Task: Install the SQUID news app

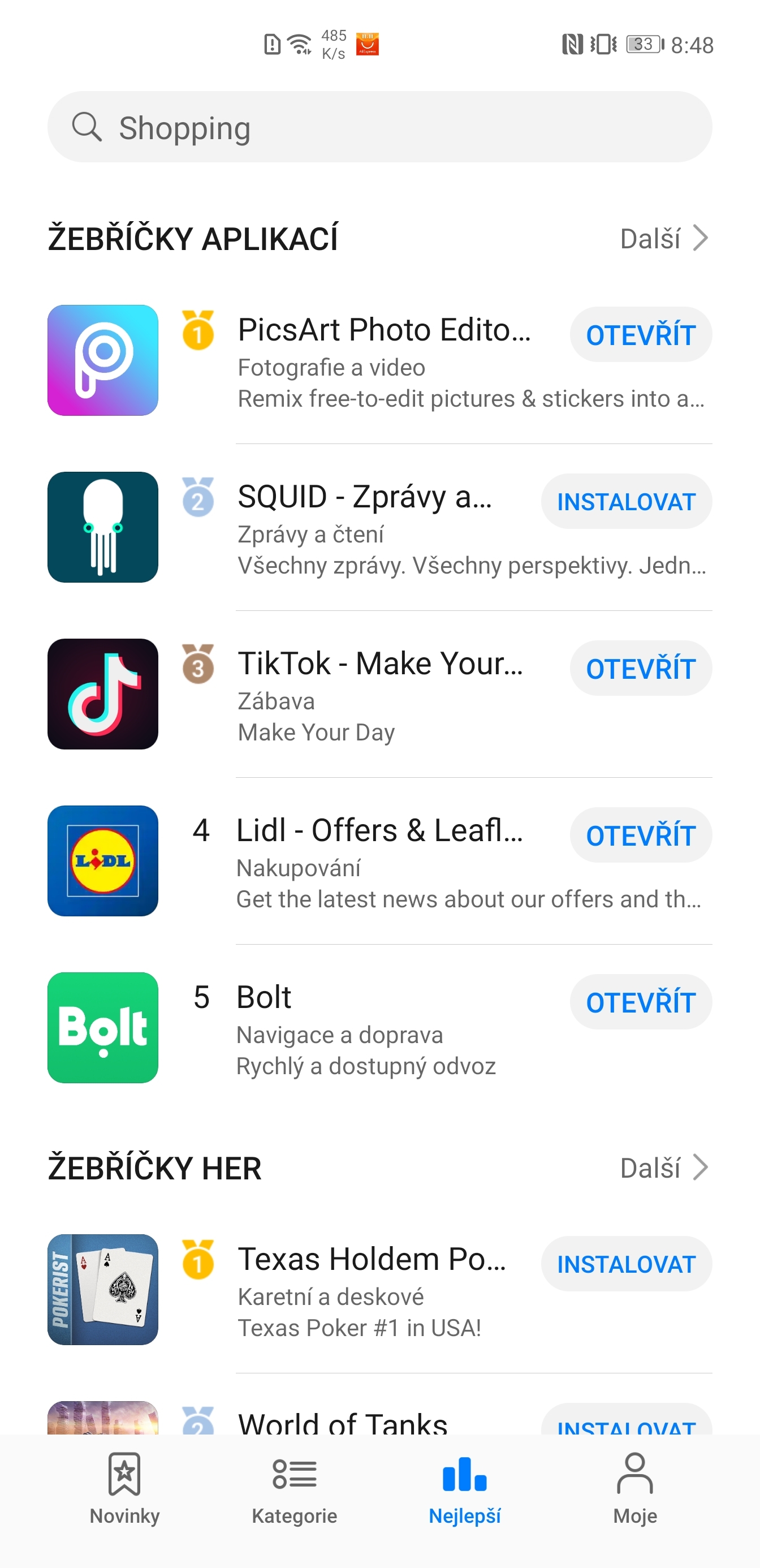Action: click(x=625, y=502)
